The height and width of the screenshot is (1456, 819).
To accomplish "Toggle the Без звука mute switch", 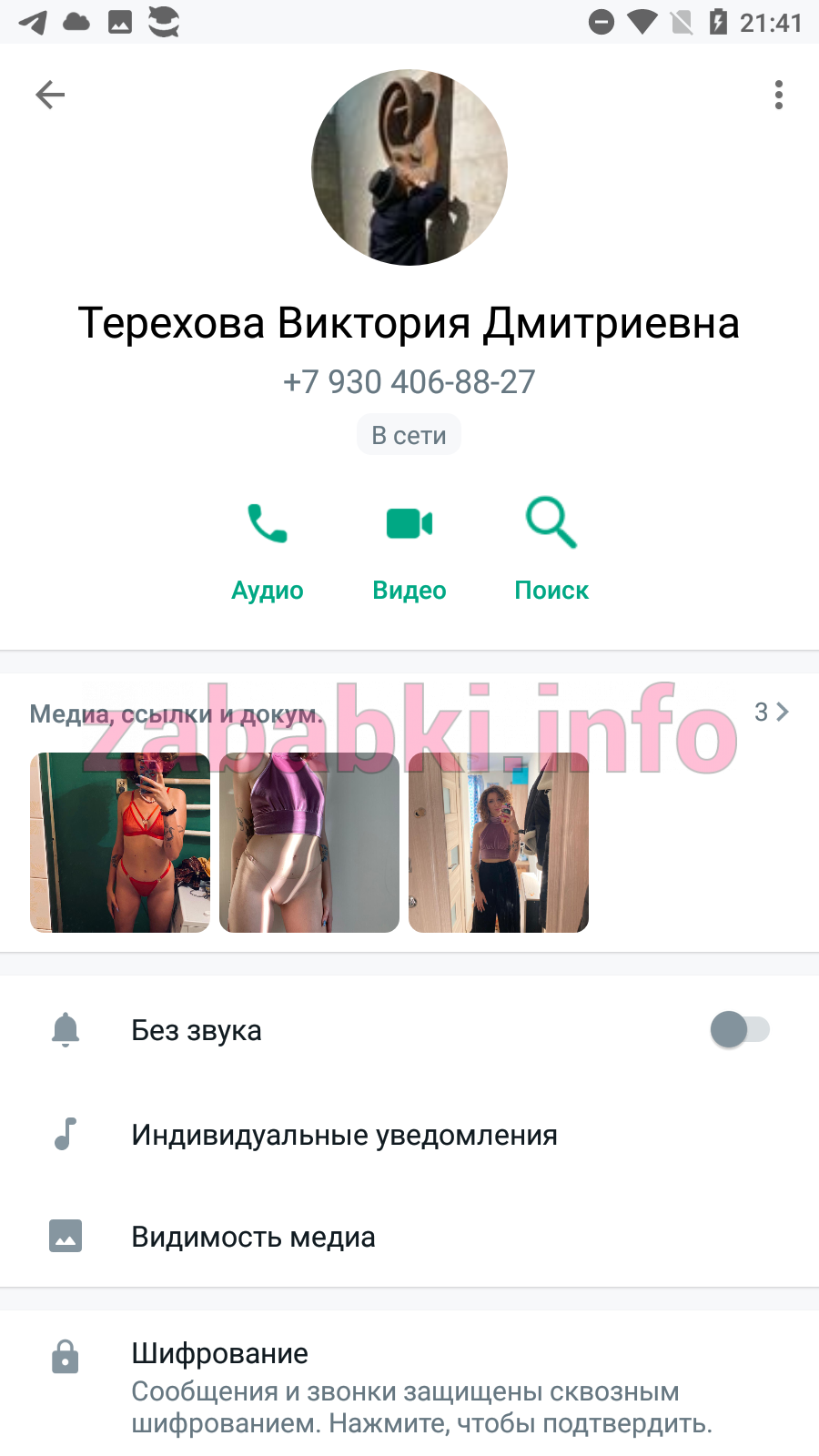I will click(740, 1030).
